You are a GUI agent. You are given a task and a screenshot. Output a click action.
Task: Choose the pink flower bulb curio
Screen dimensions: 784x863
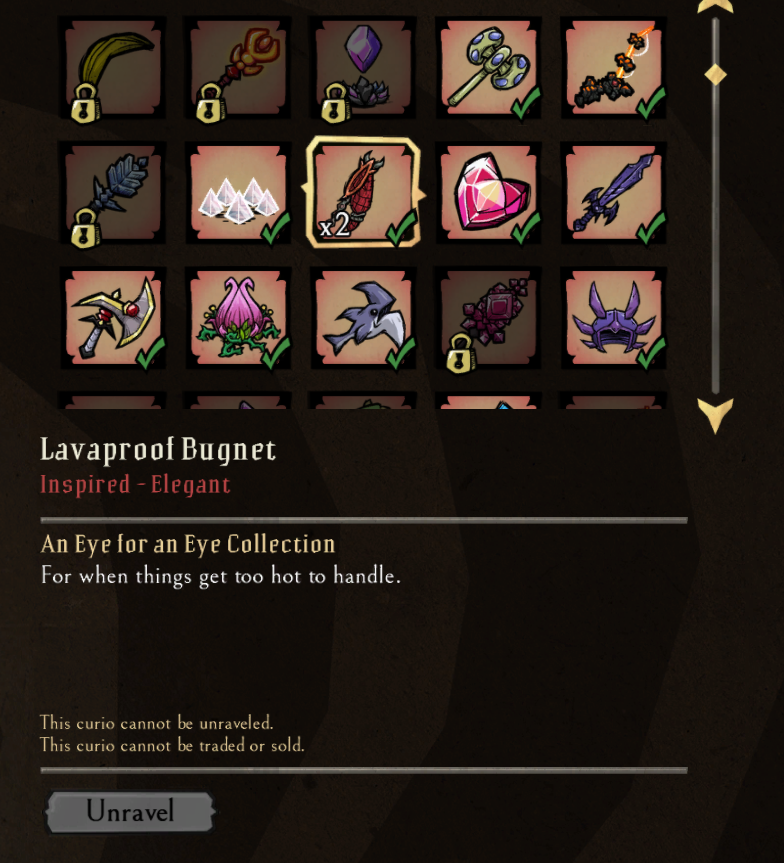point(238,318)
